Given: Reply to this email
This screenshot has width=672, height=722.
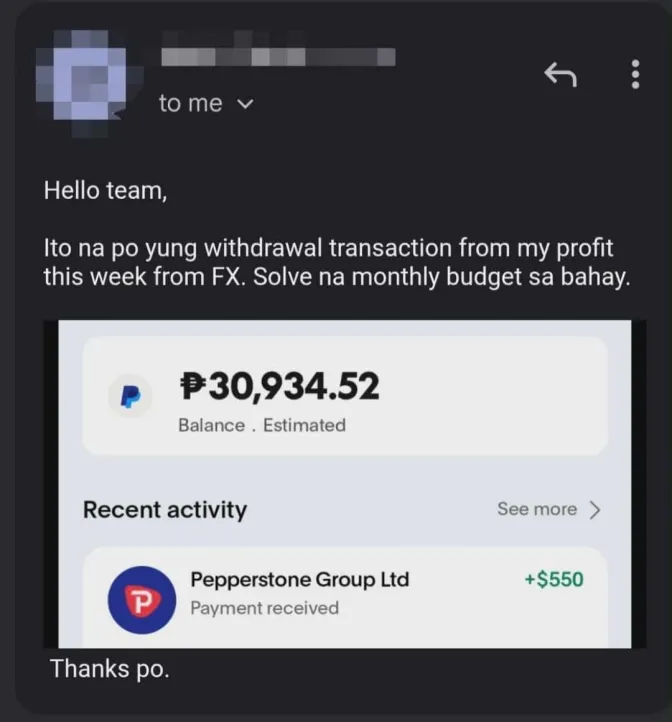Looking at the screenshot, I should 561,74.
